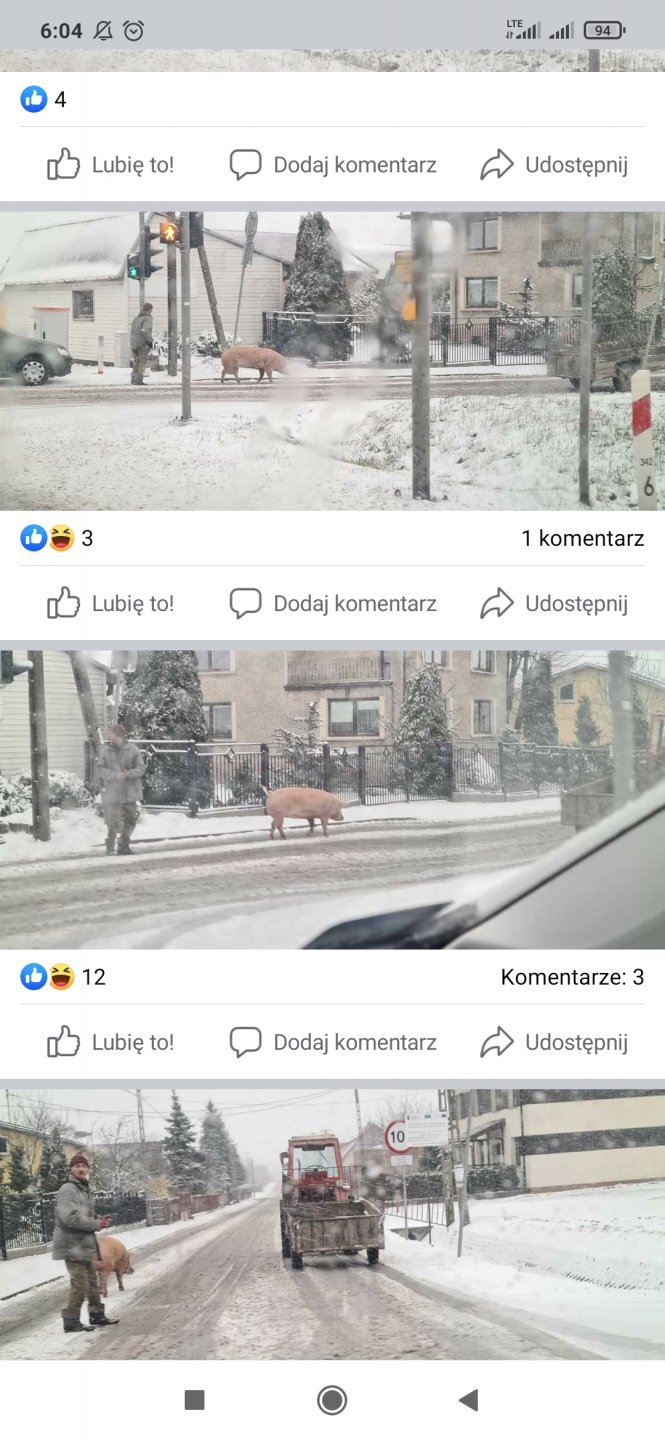Share the post with 4 reactions
Screen dimensions: 665x1440
[x=554, y=165]
